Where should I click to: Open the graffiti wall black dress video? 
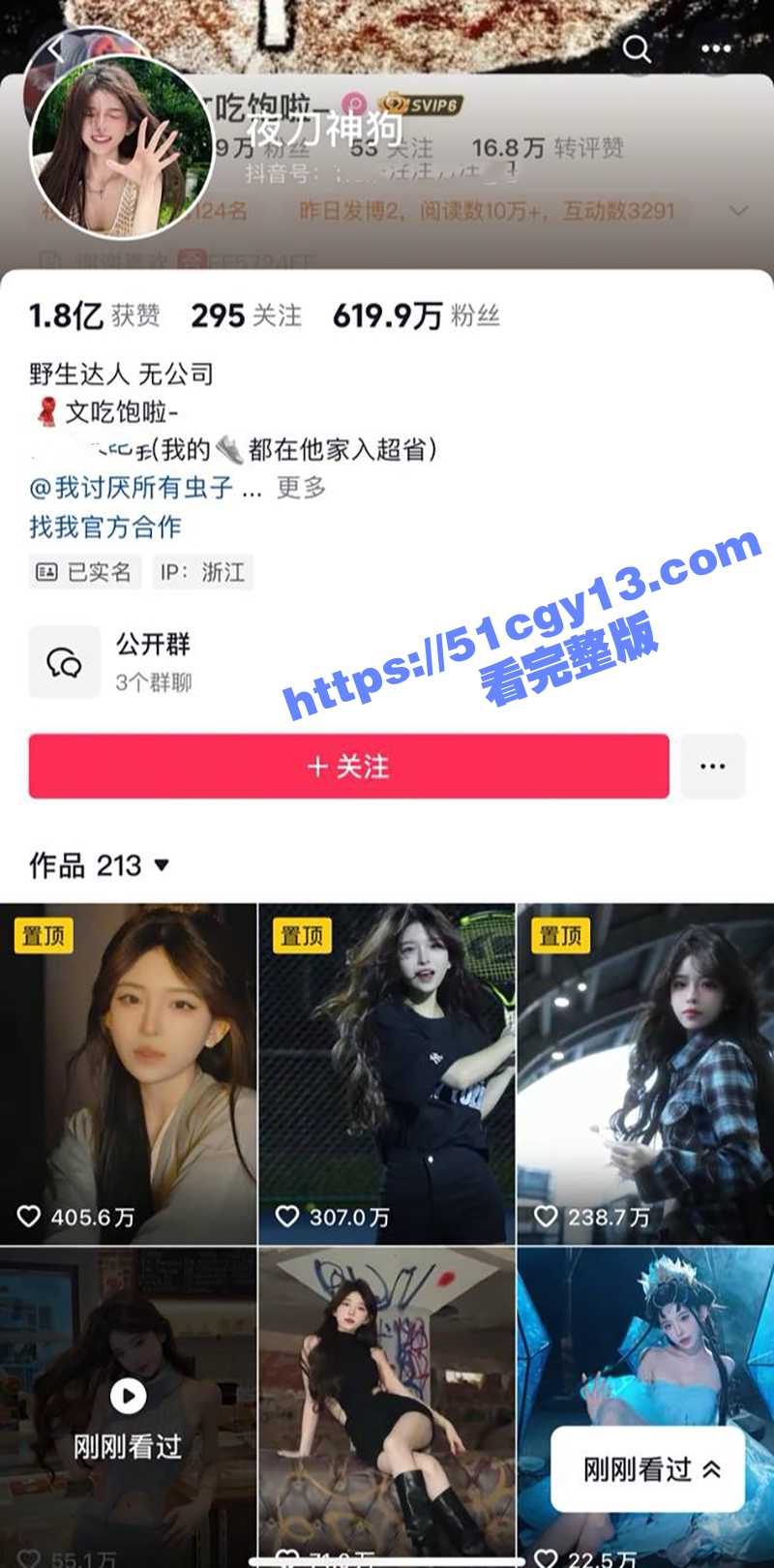[387, 1403]
